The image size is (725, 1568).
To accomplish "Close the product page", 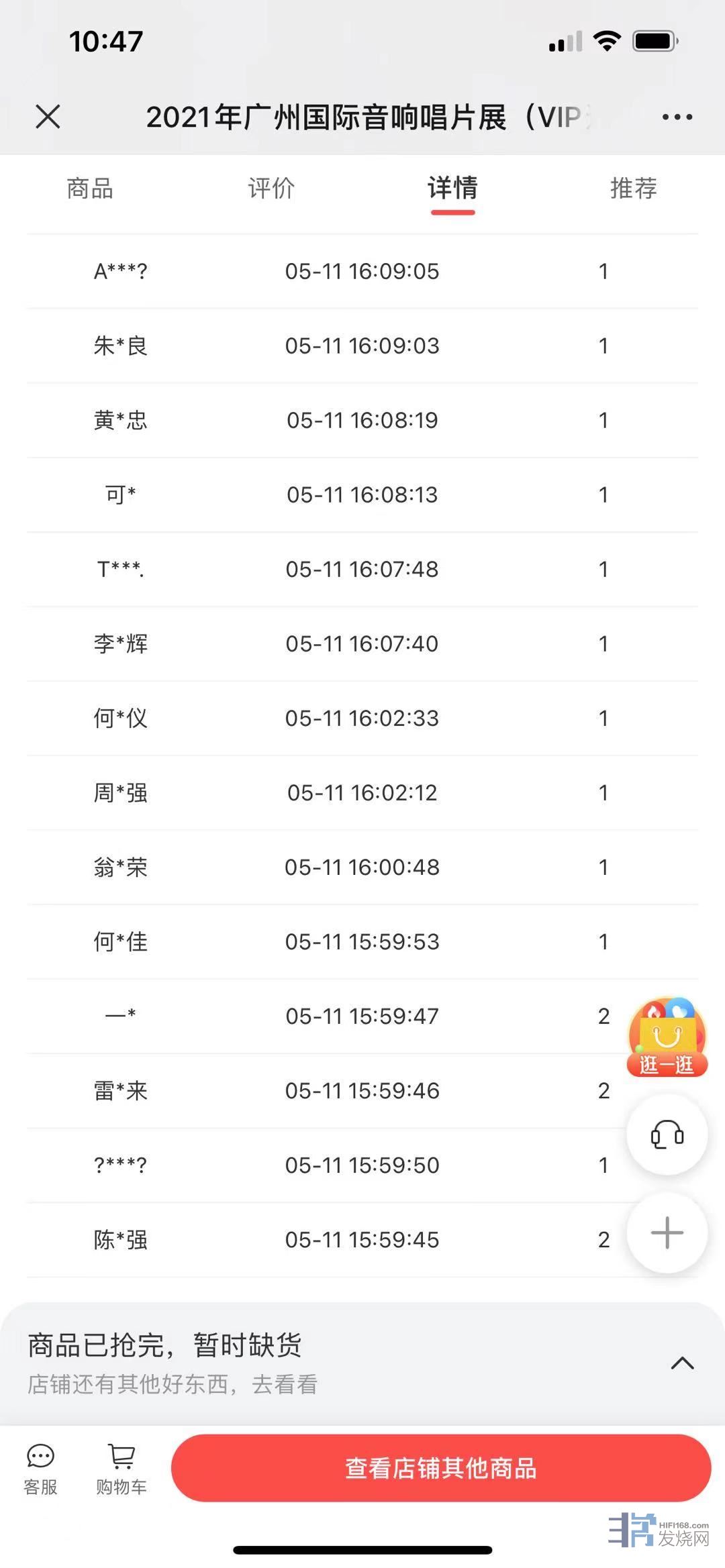I will (48, 117).
